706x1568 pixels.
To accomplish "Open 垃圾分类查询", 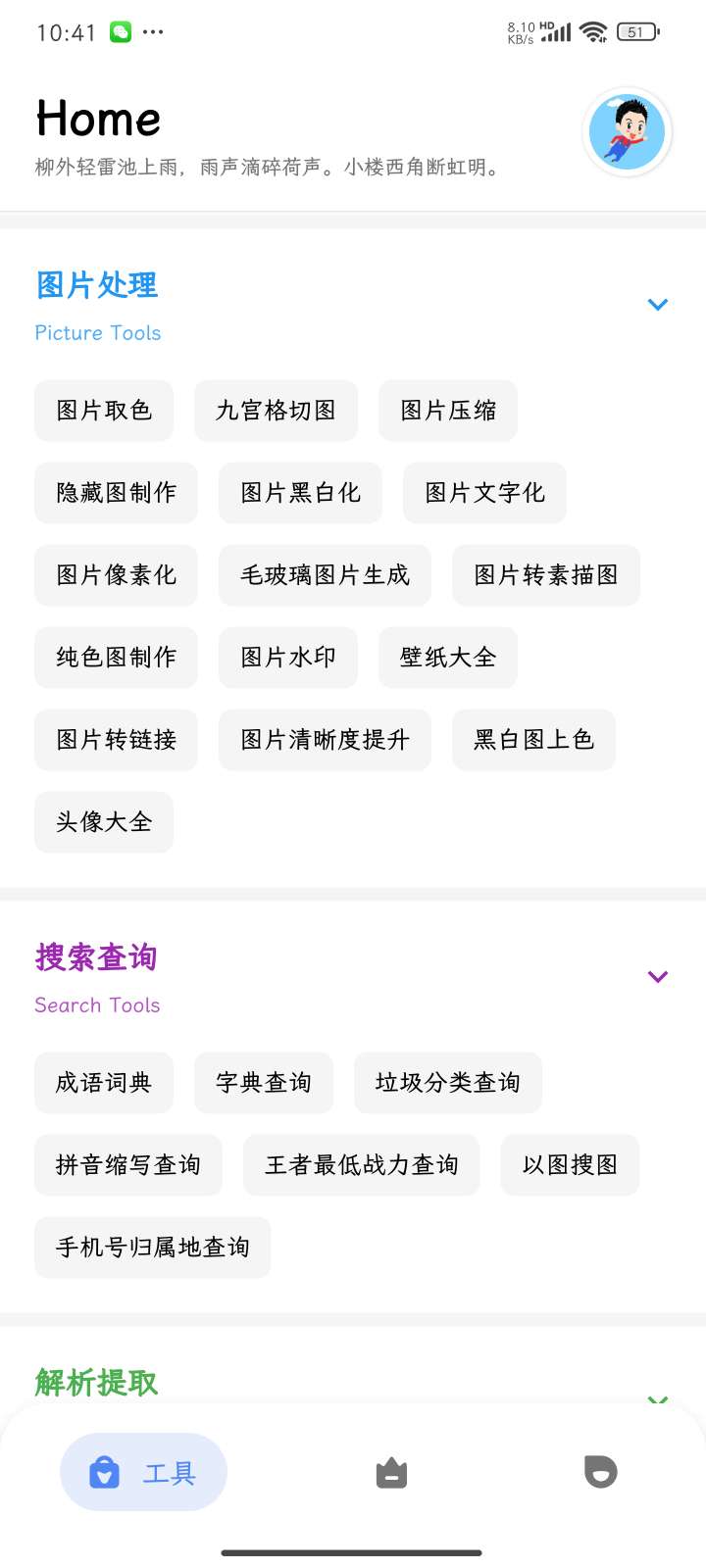I will coord(447,1083).
